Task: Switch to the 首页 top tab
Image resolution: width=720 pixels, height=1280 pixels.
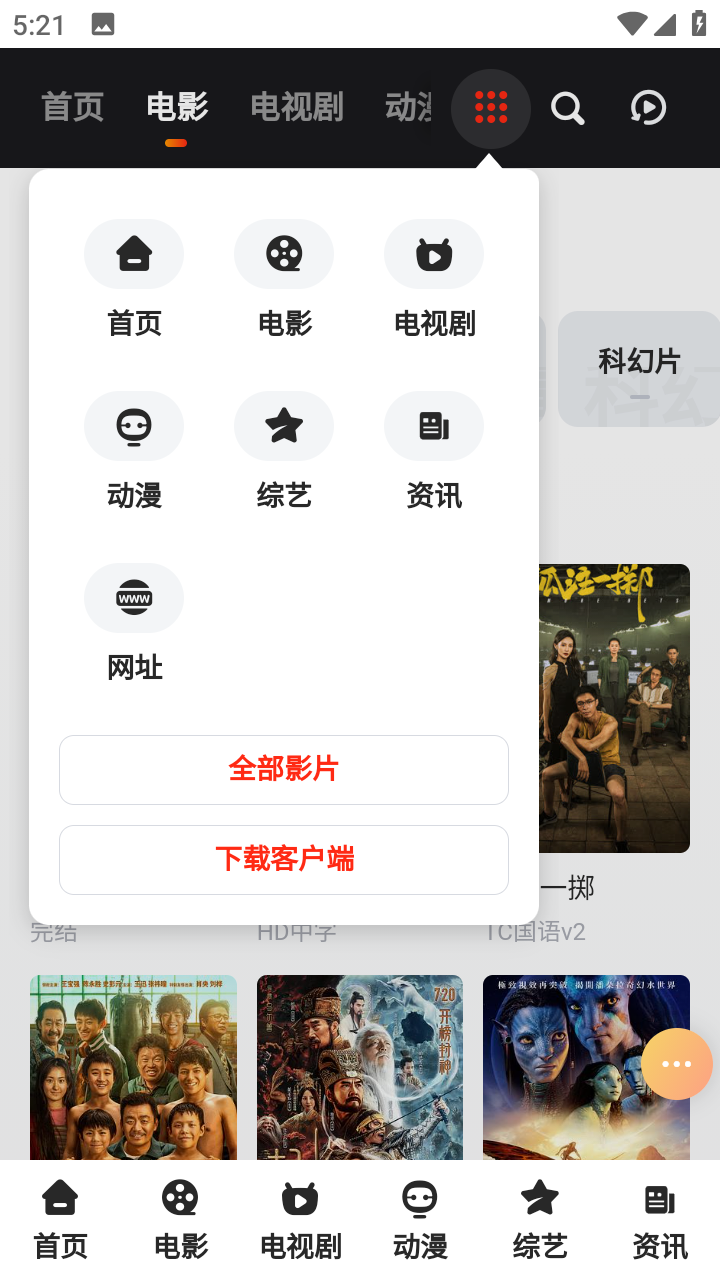Action: pos(72,108)
